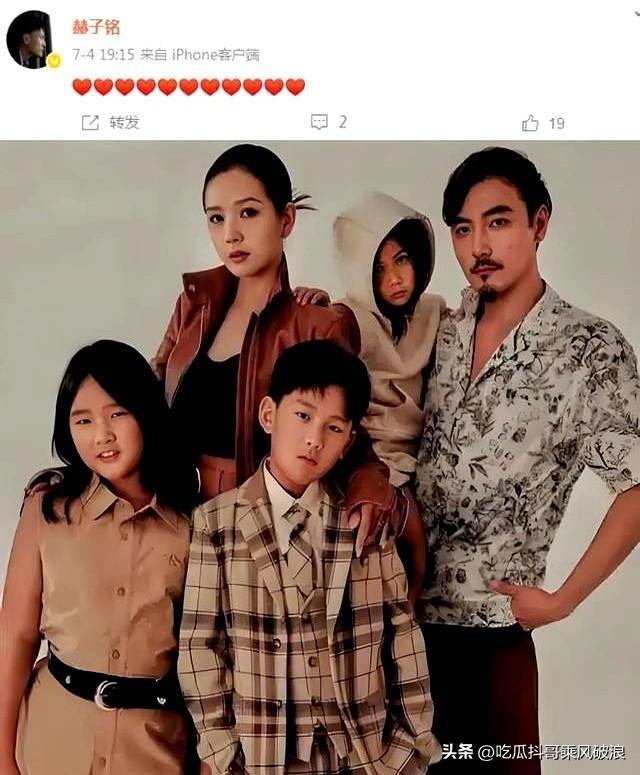Tap the username 赫子铭
This screenshot has width=640, height=775.
(96, 27)
